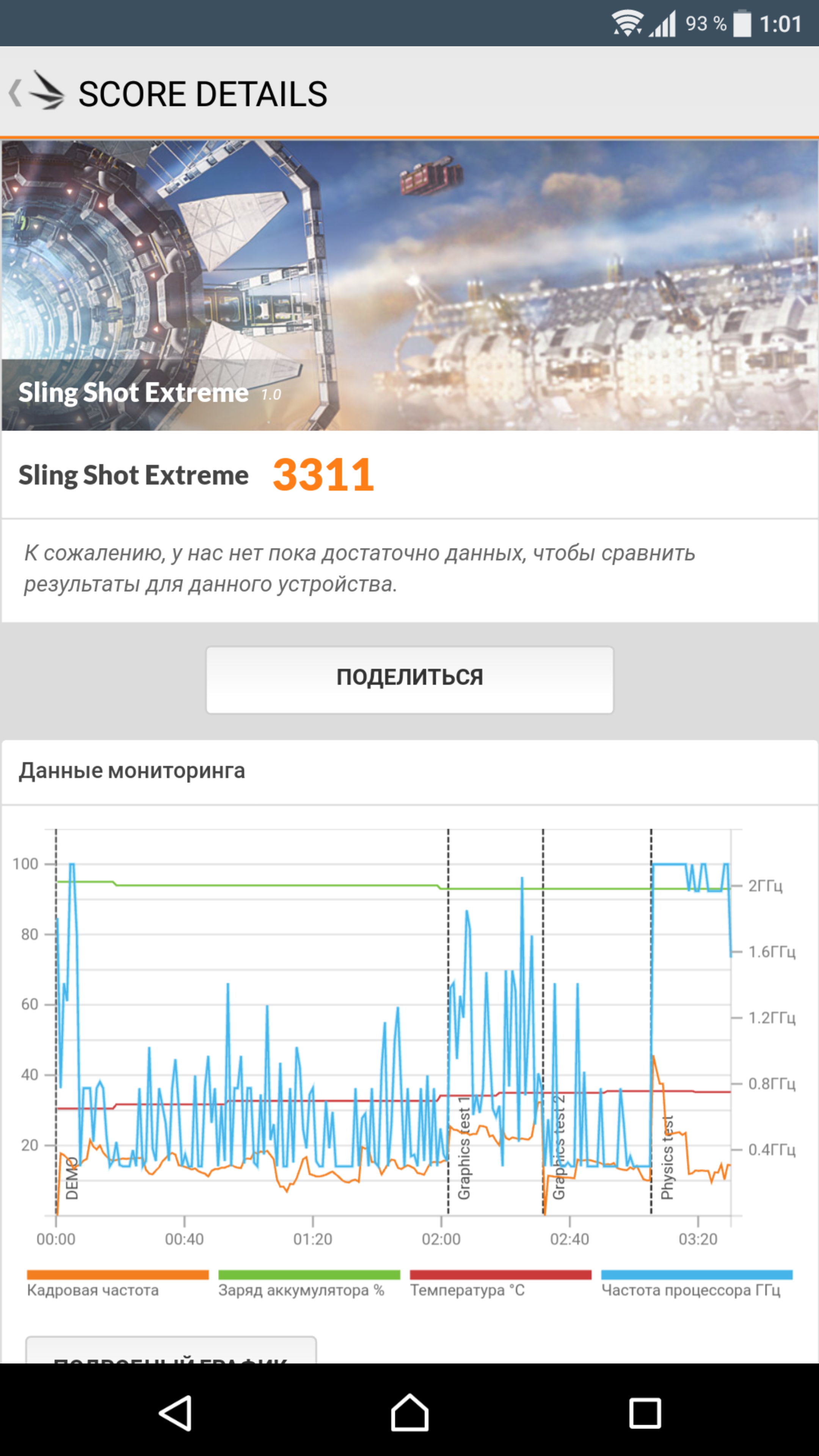Go back using the header arrow
The width and height of the screenshot is (819, 1456).
[16, 93]
